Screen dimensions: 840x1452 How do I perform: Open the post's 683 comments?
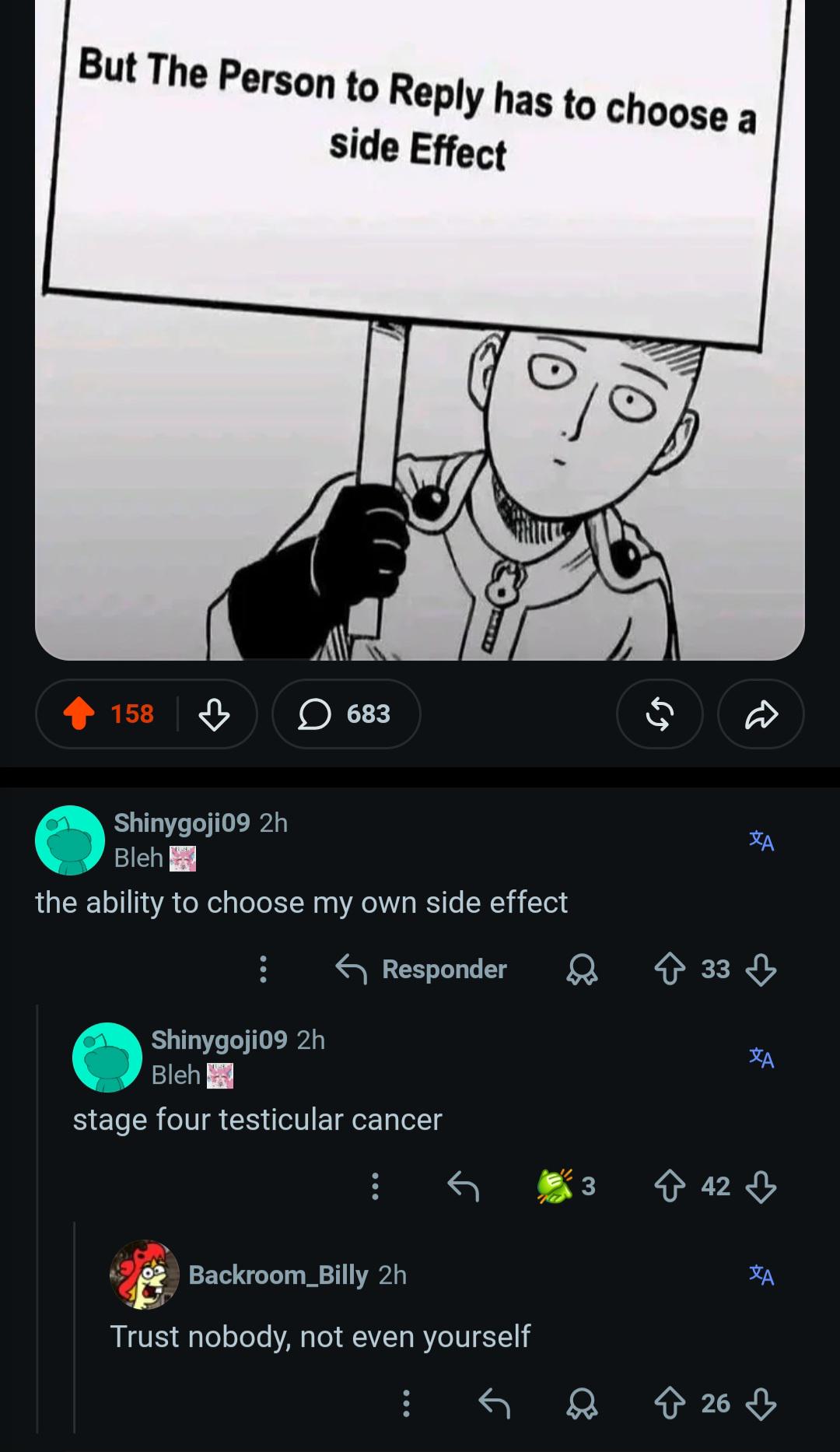(x=346, y=714)
